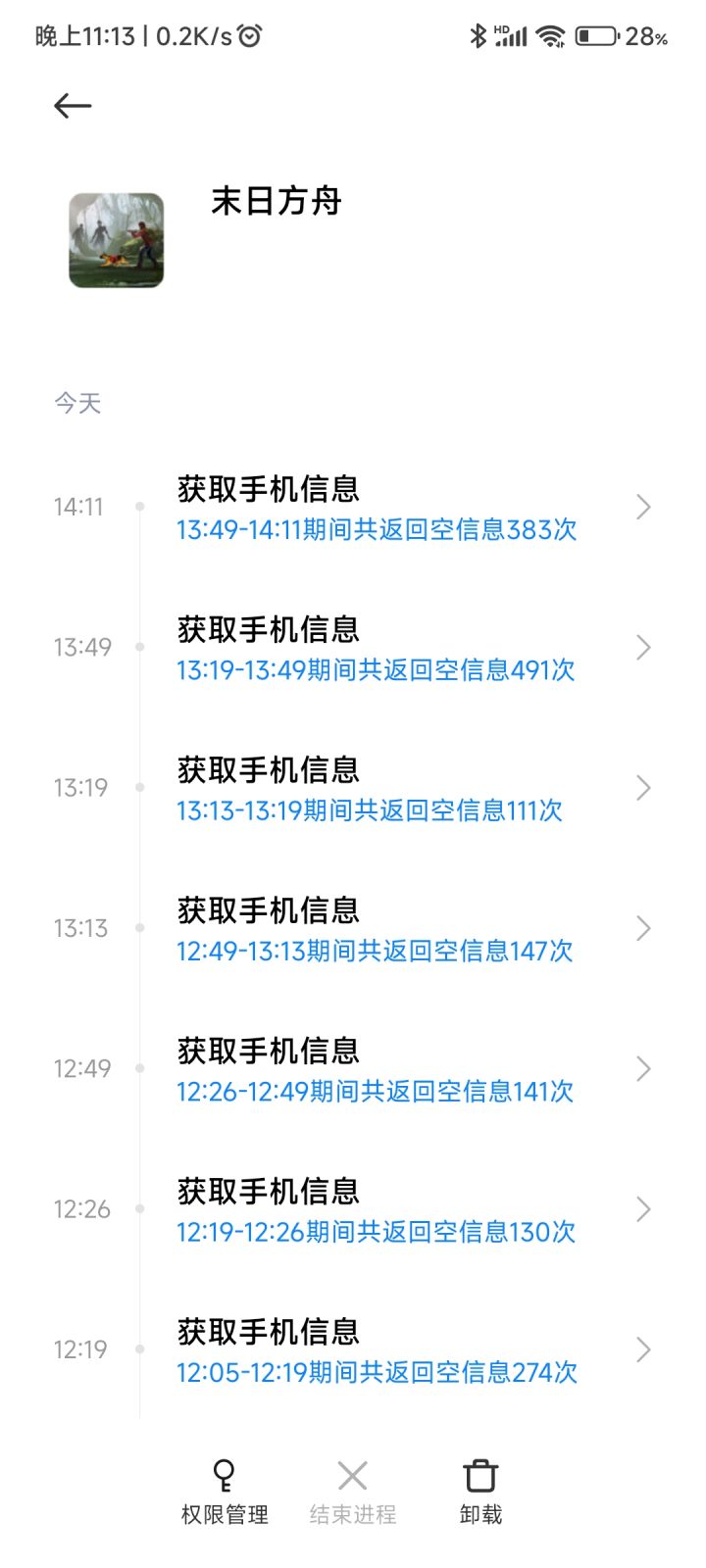
Task: View the 13:13 获取手机信息 entry
Action: point(377,930)
